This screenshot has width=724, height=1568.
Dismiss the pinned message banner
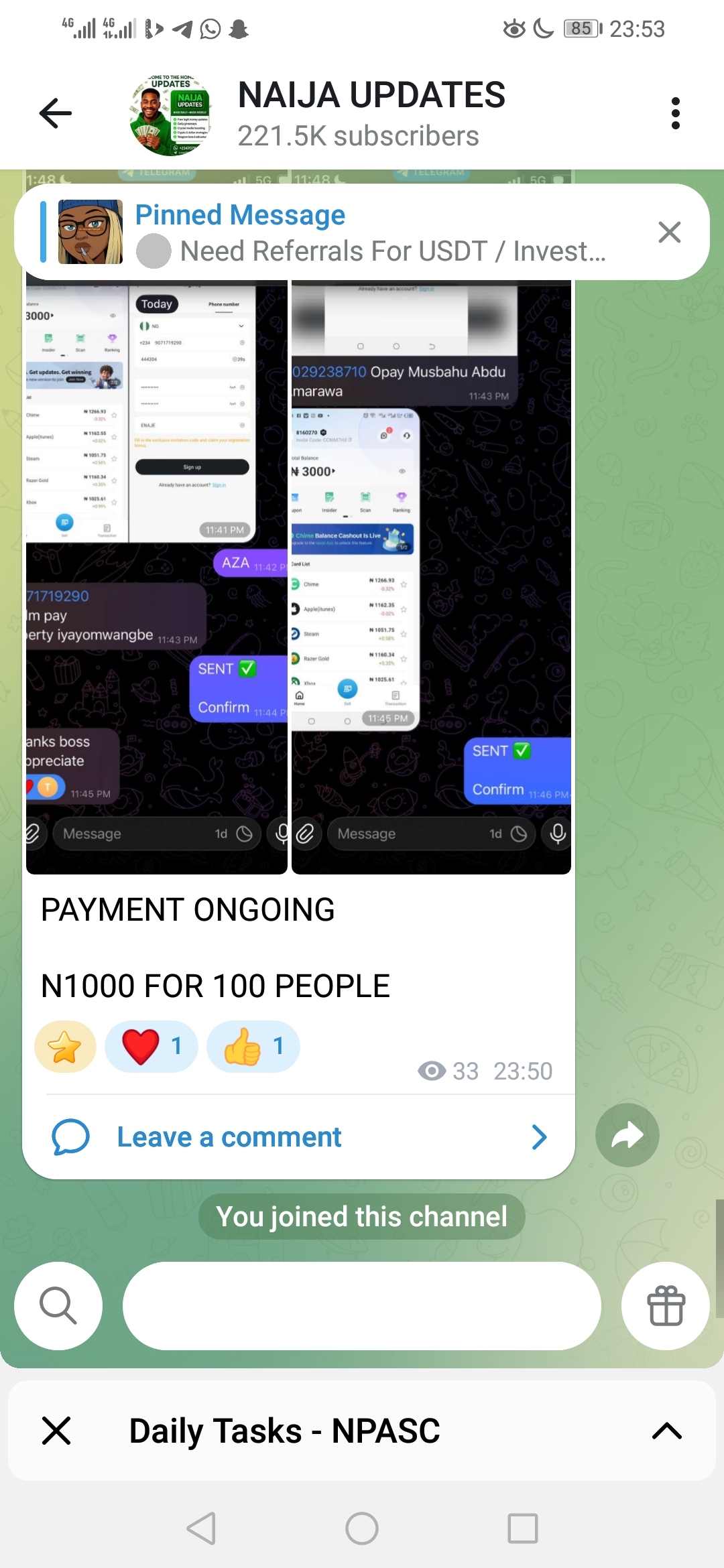click(x=669, y=233)
